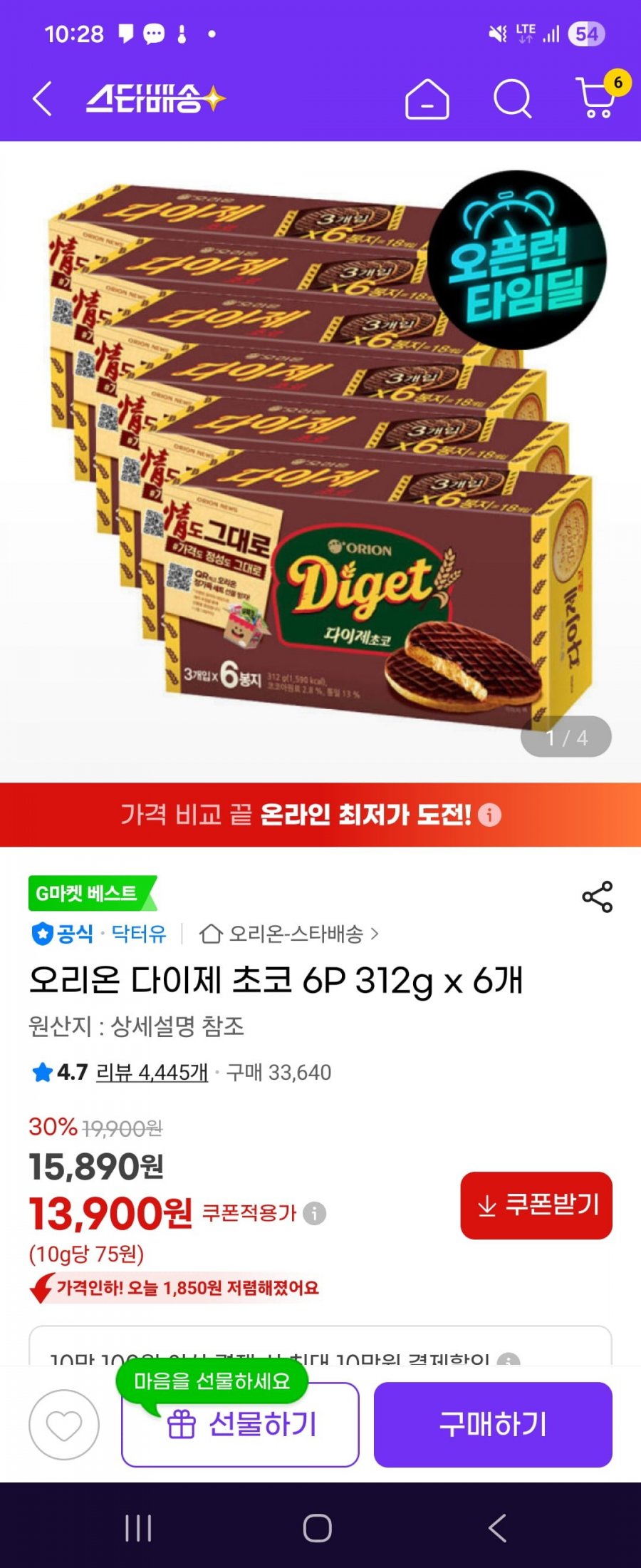Tap the info icon on 온라인 최저가 banner

coord(489,814)
